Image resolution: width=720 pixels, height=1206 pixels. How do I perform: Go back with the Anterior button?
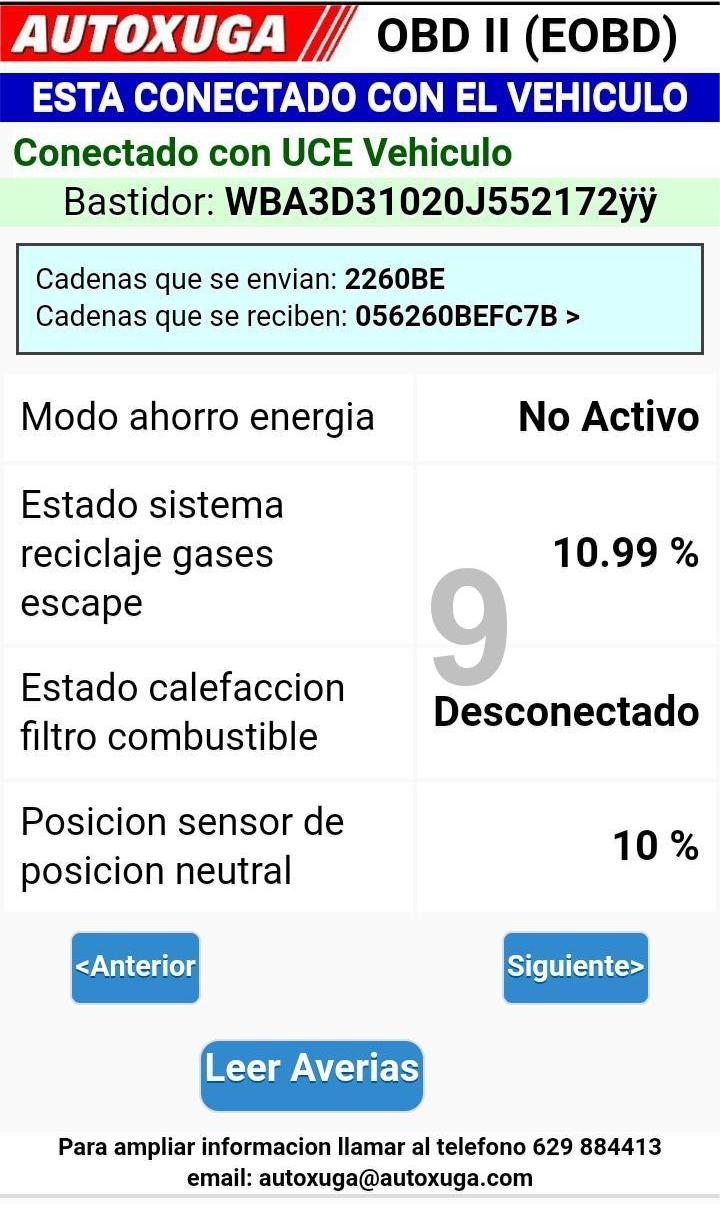coord(135,967)
